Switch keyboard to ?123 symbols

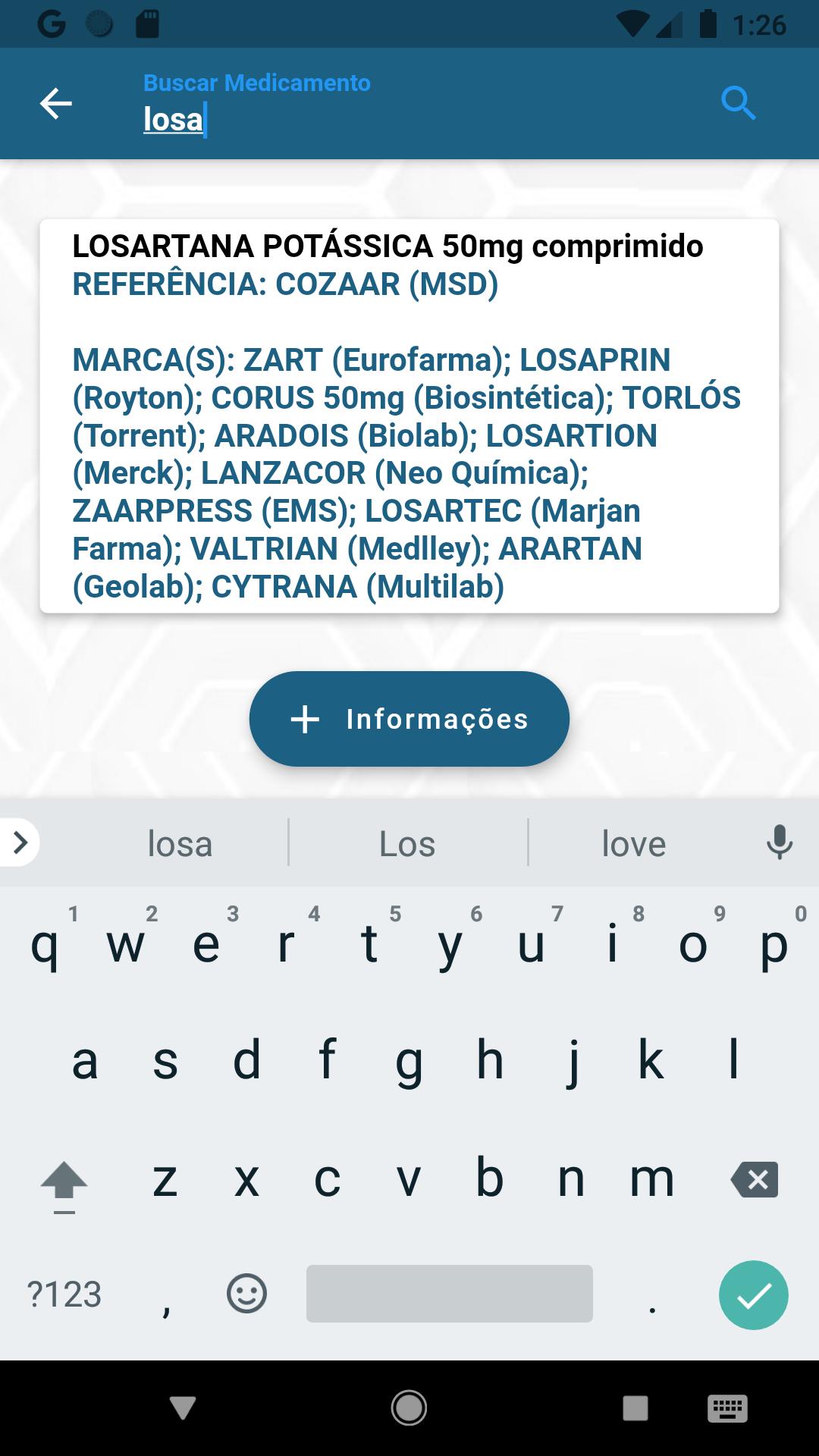(64, 1294)
